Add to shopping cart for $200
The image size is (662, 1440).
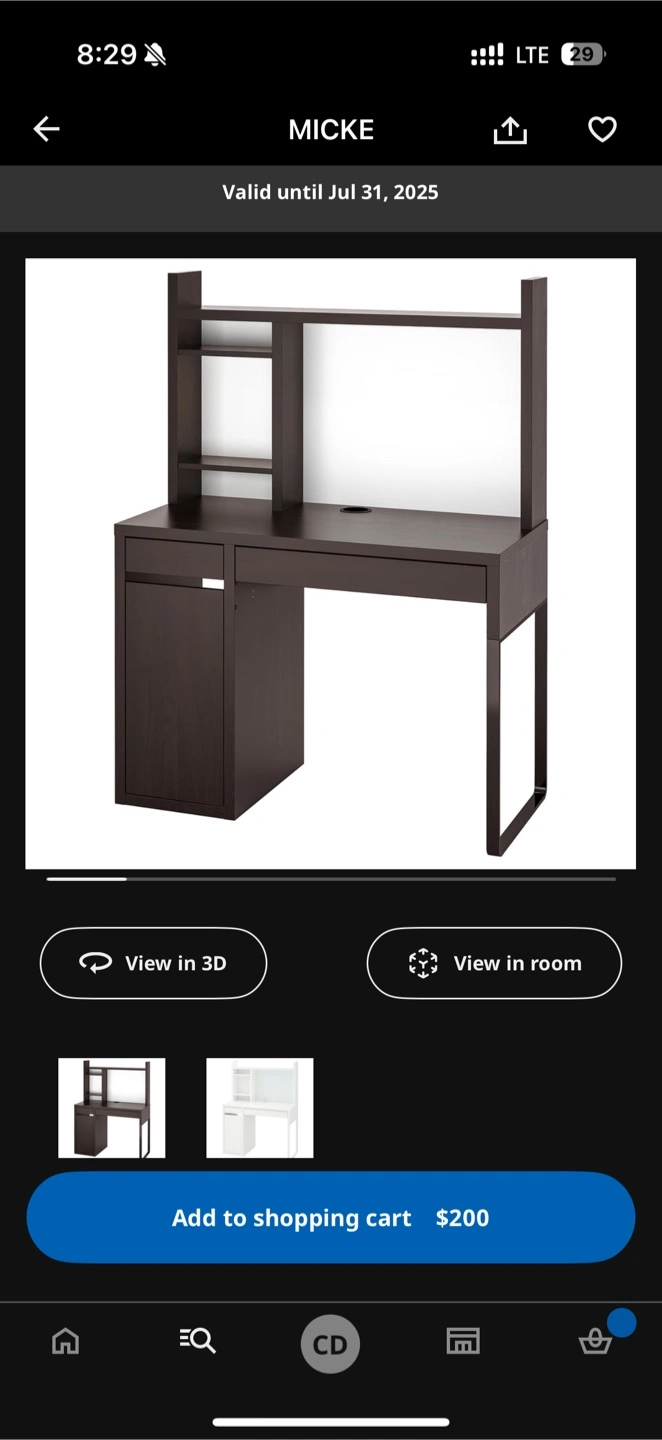(x=331, y=1218)
